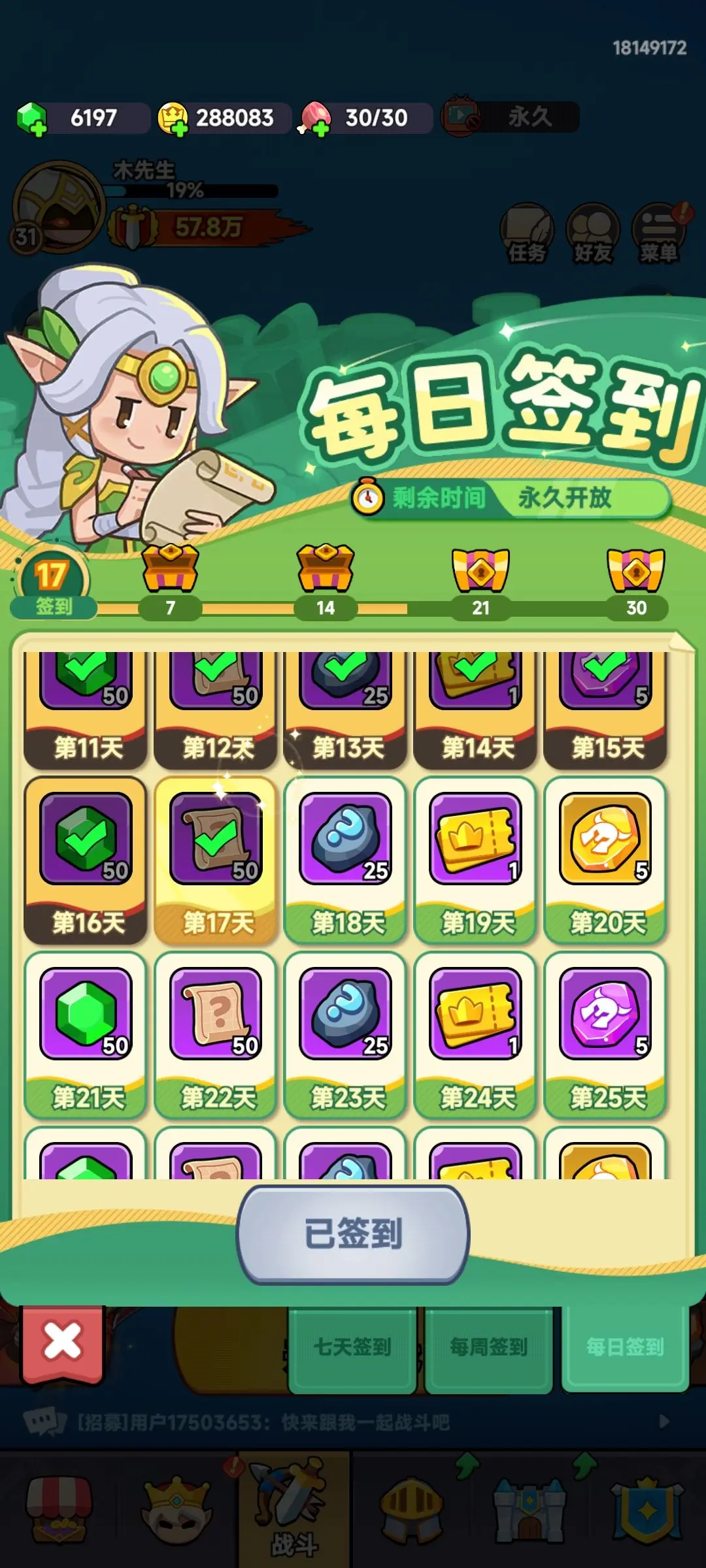Open the 7-day milestone treasure chest
706x1568 pixels.
(170, 568)
